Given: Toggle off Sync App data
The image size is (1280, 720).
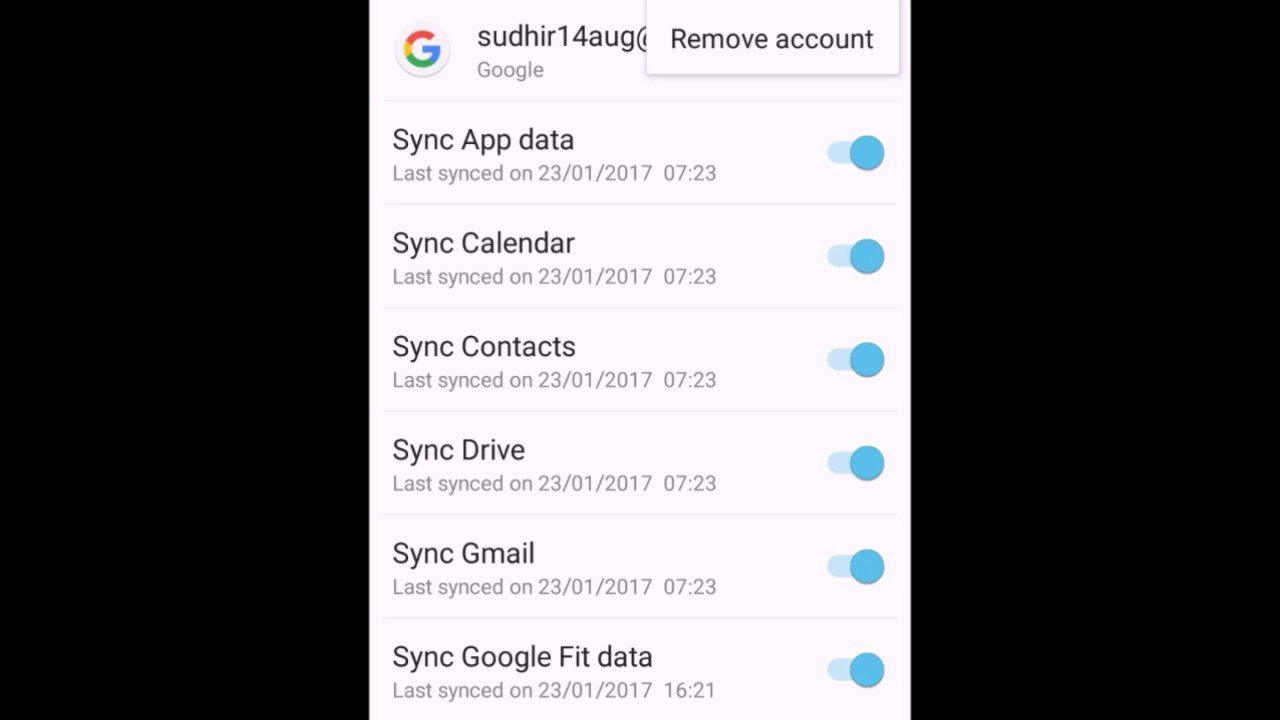Looking at the screenshot, I should (x=856, y=153).
